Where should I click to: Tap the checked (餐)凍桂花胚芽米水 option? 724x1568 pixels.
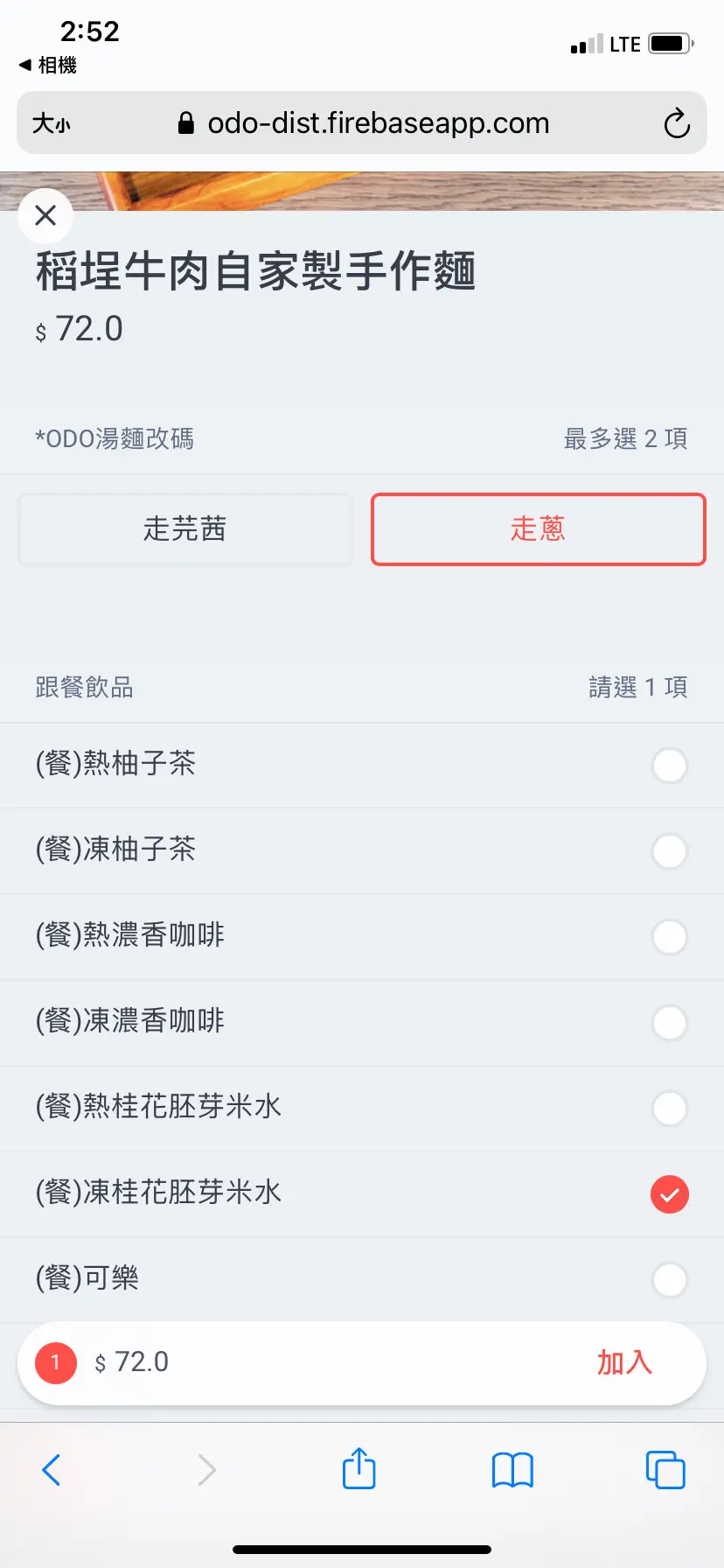(362, 1193)
